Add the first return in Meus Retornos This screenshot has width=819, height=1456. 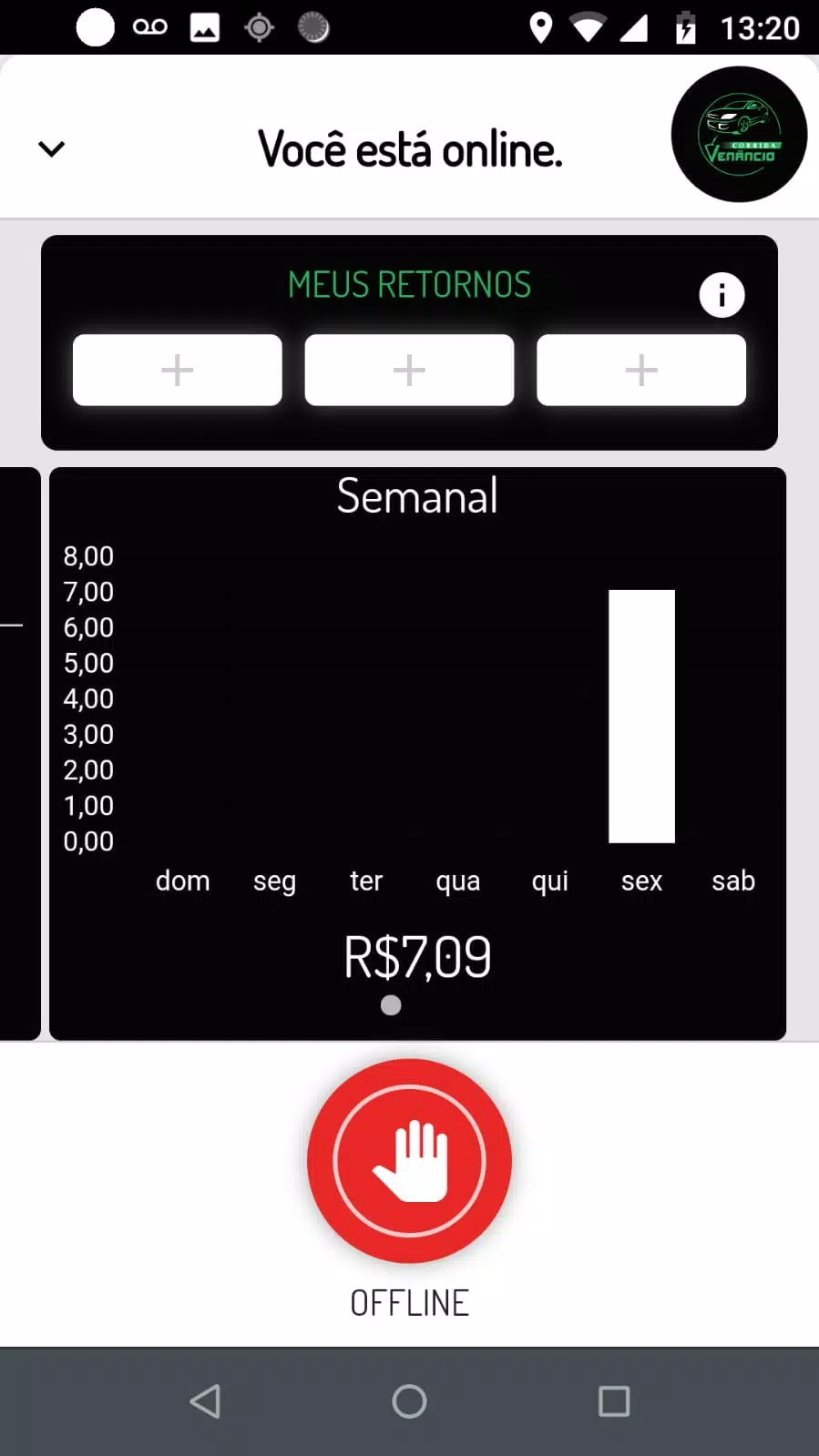point(178,370)
